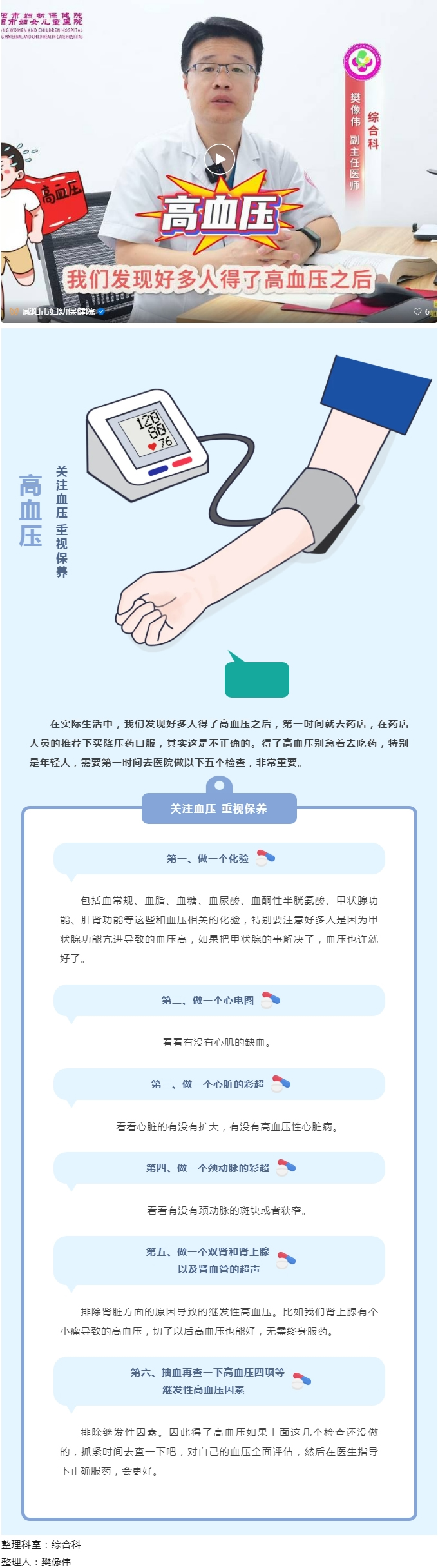Image resolution: width=438 pixels, height=1568 pixels.
Task: Like the video with the heart icon
Action: pos(417,311)
